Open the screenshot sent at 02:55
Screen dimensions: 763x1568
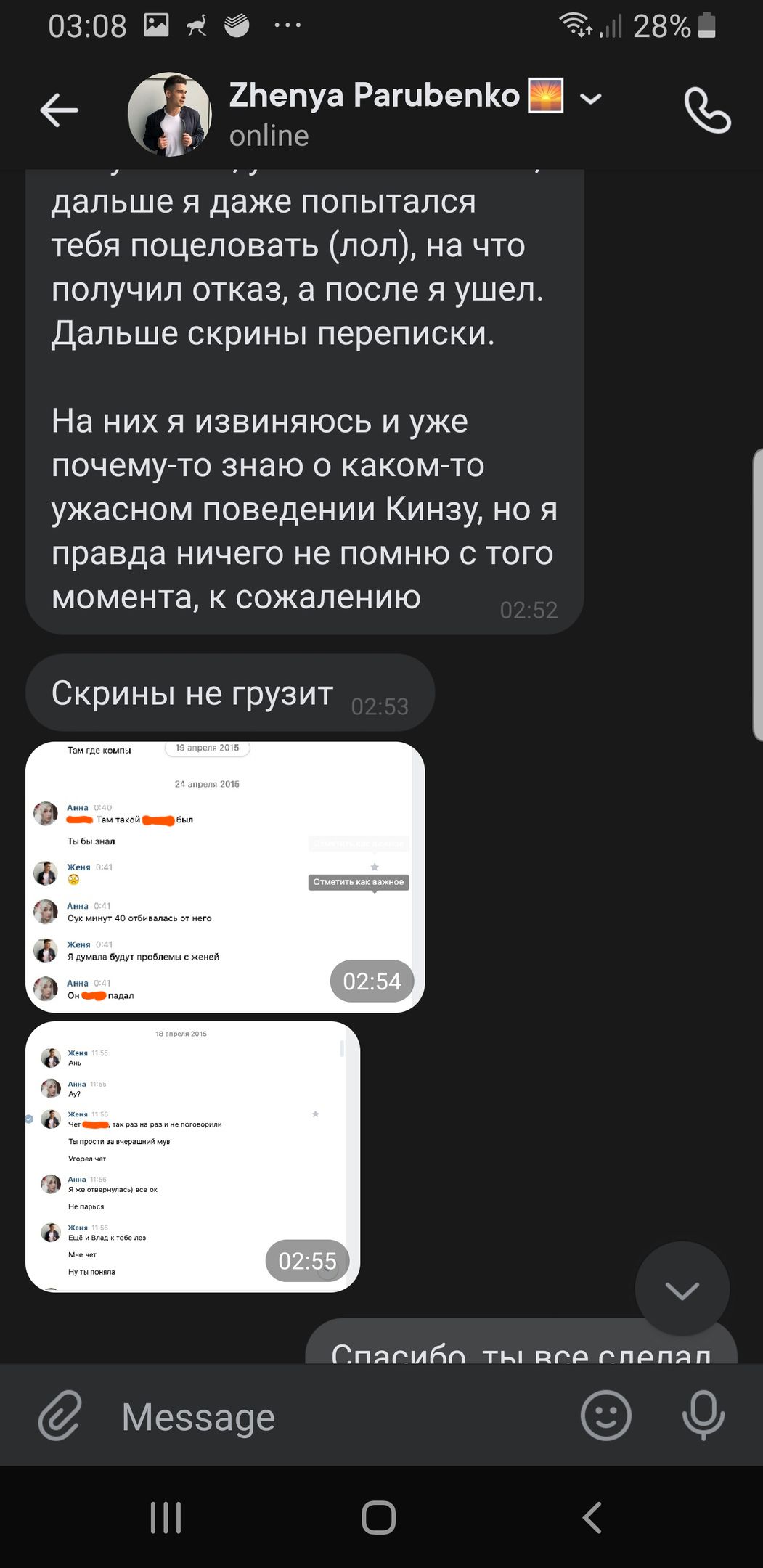(192, 1156)
